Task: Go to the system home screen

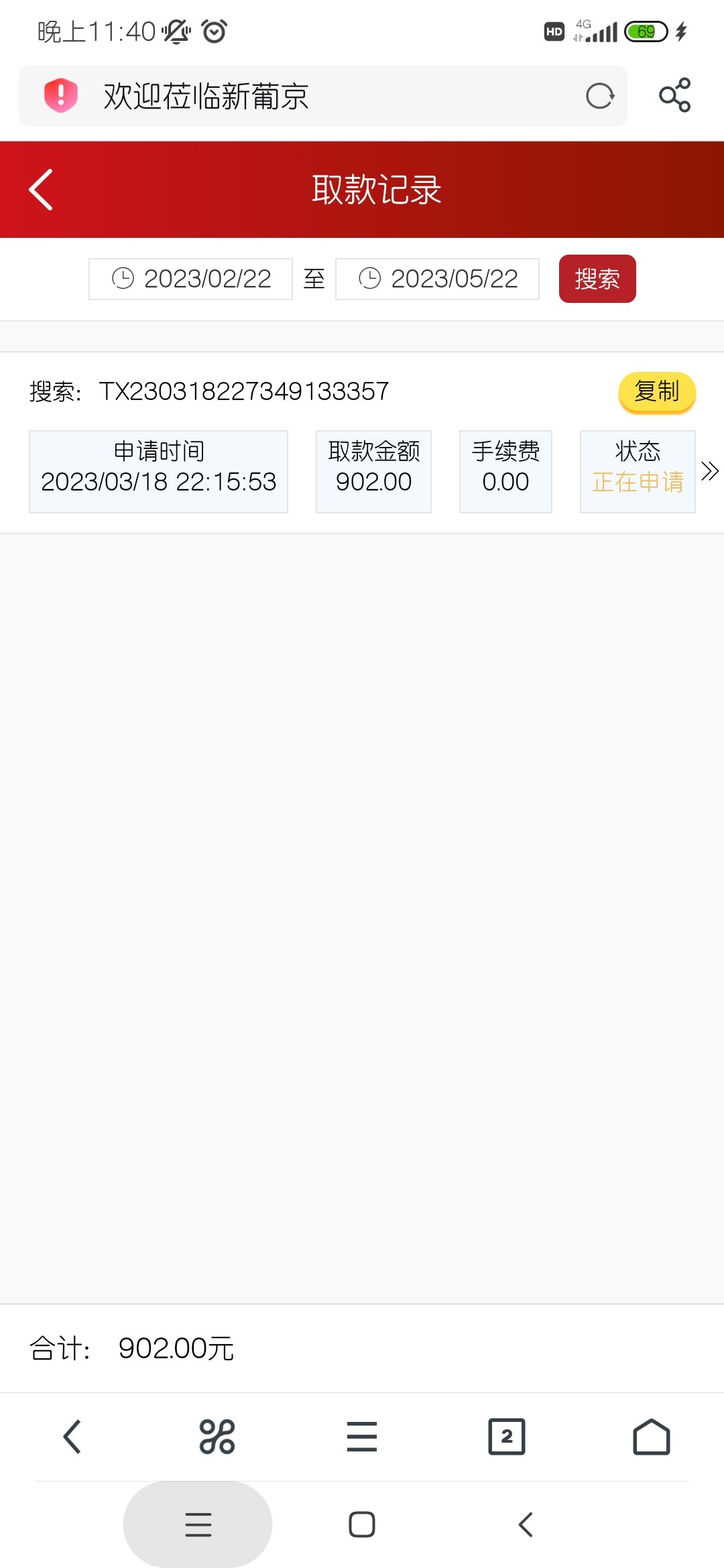Action: coord(362,1524)
